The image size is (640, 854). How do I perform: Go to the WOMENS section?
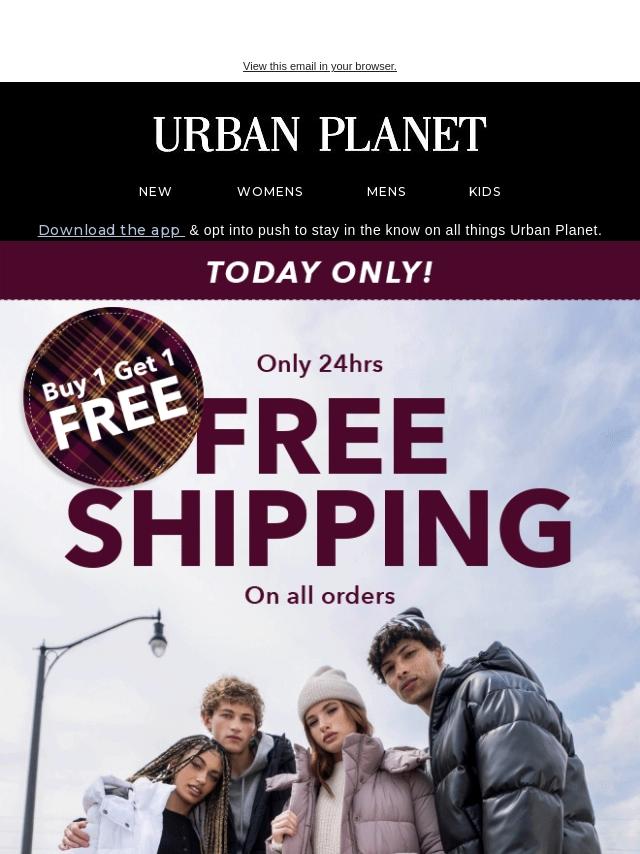click(x=270, y=192)
